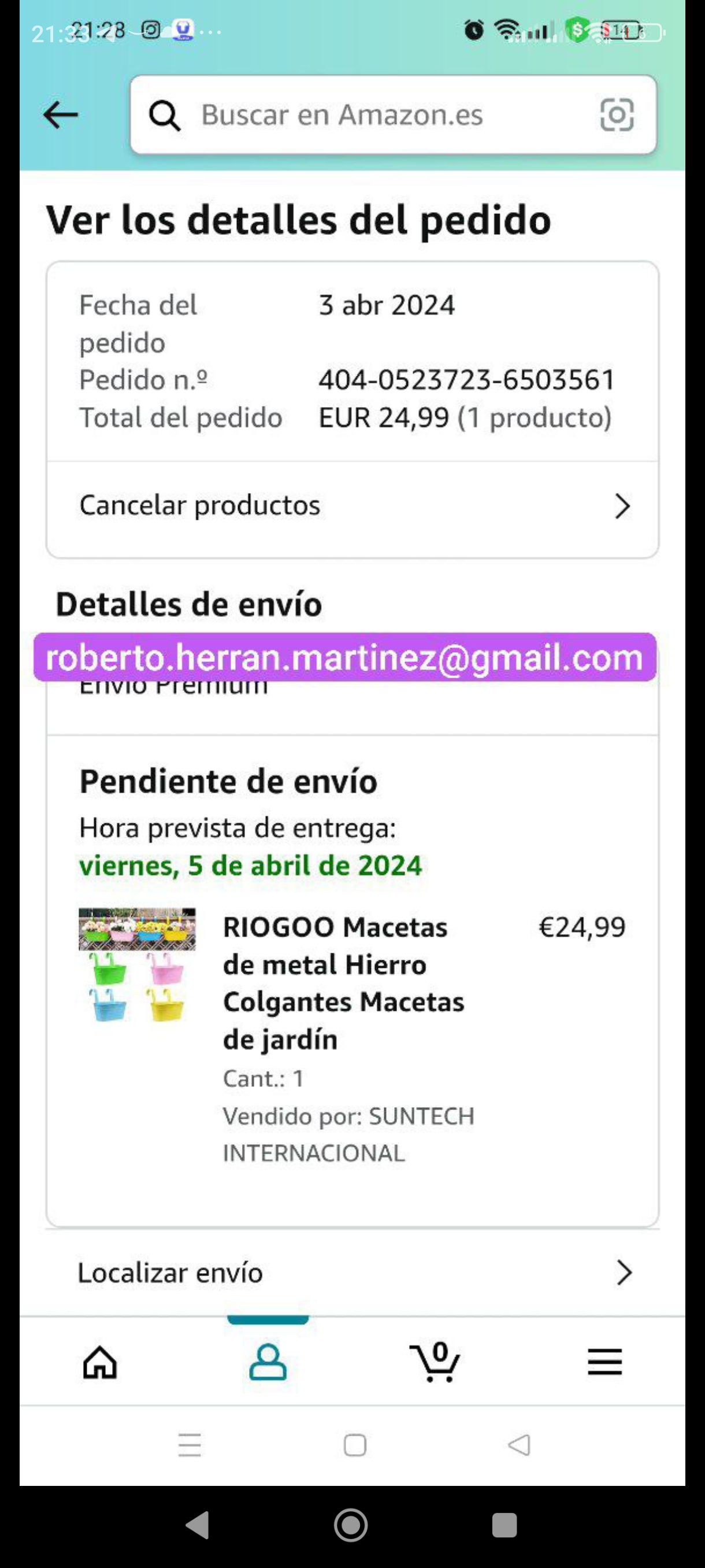Open the RIOGOO Macetas product image
This screenshot has width=705, height=1568.
[x=138, y=965]
